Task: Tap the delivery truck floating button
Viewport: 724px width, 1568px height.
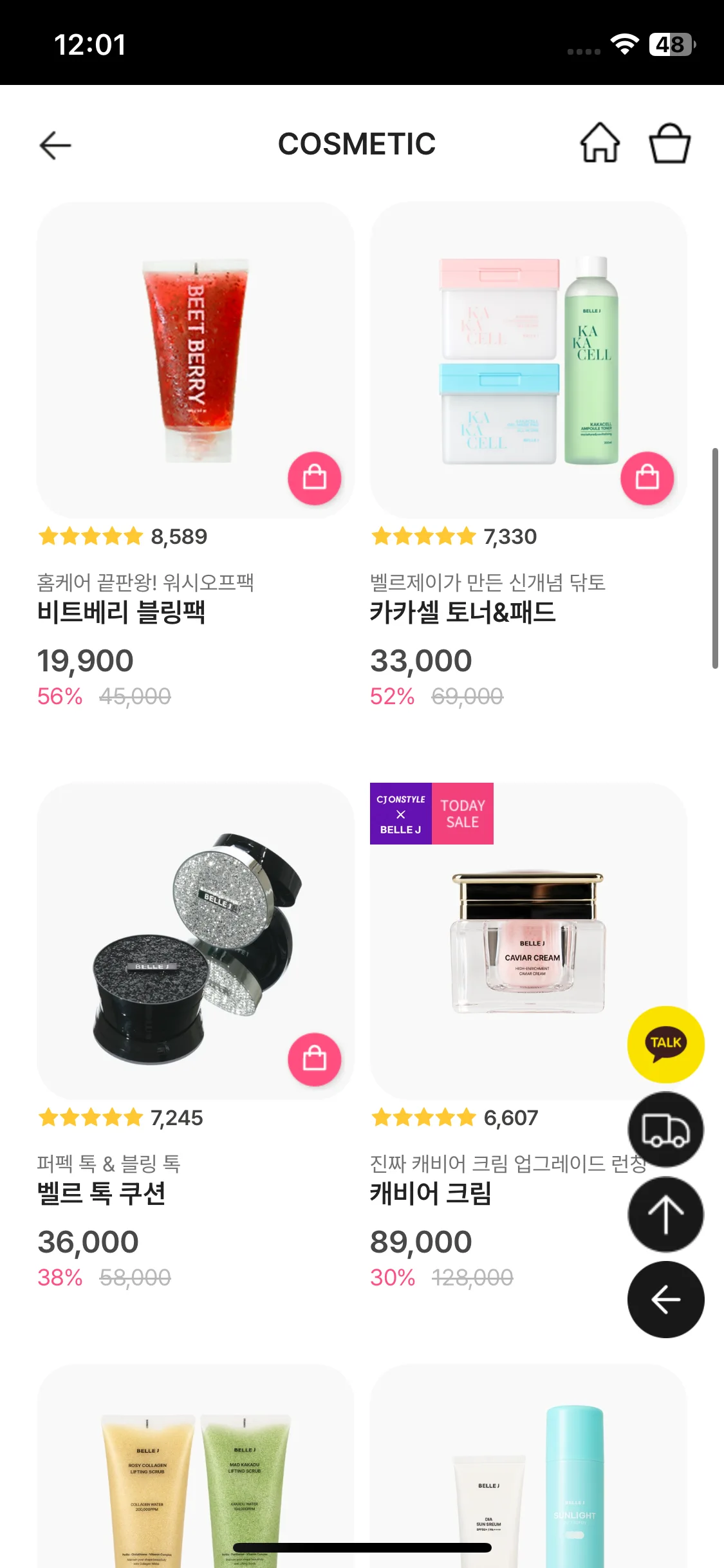Action: click(x=665, y=1130)
